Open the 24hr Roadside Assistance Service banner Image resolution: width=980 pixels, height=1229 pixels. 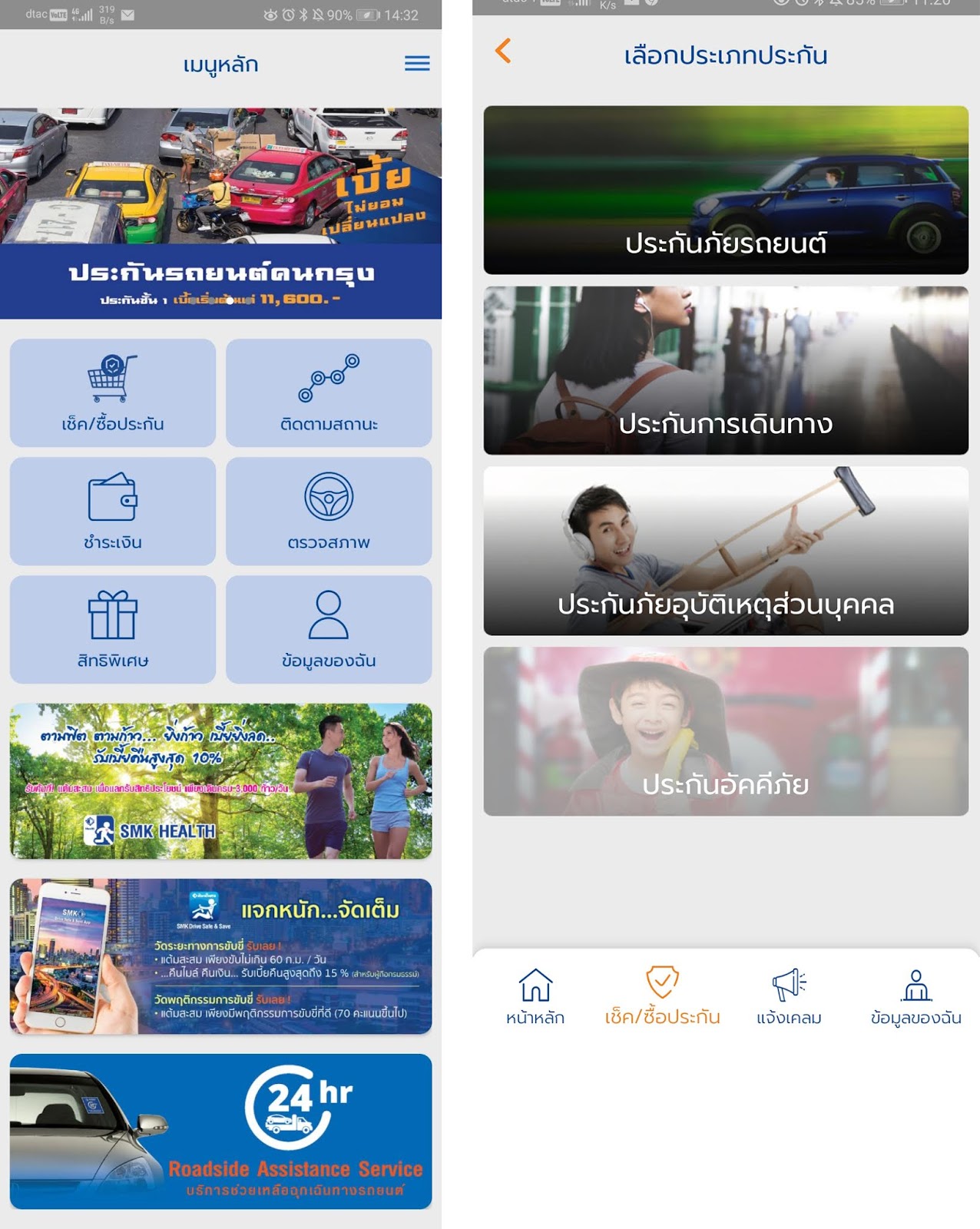(x=220, y=1131)
